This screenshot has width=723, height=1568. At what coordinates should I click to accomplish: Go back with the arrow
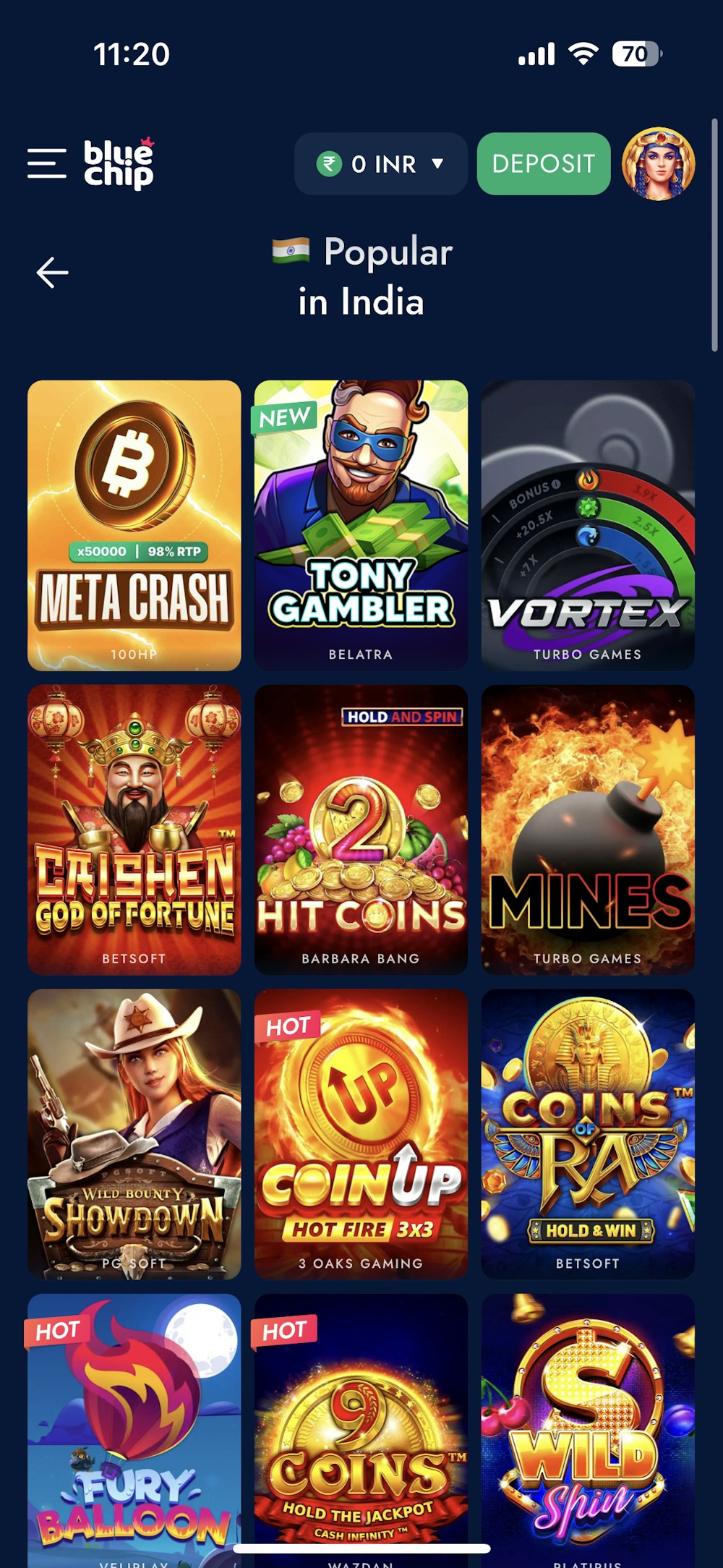coord(52,273)
